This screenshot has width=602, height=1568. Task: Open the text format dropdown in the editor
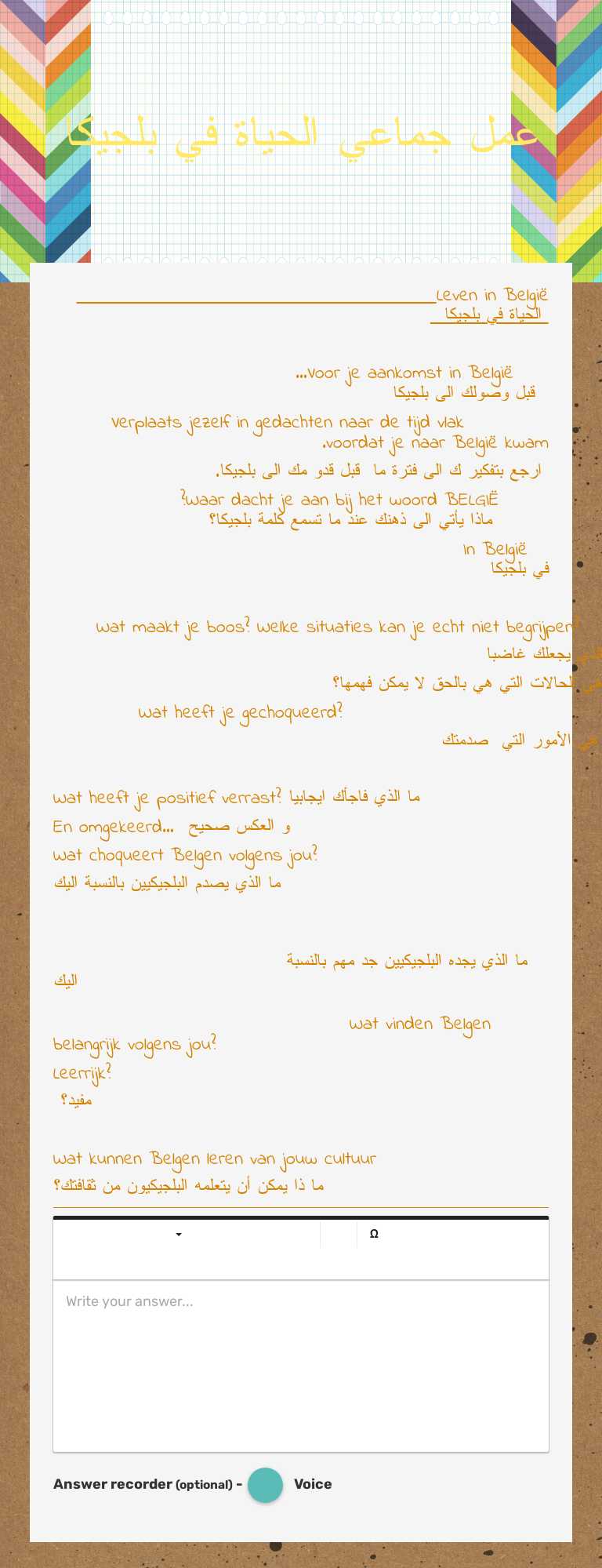click(x=178, y=1233)
